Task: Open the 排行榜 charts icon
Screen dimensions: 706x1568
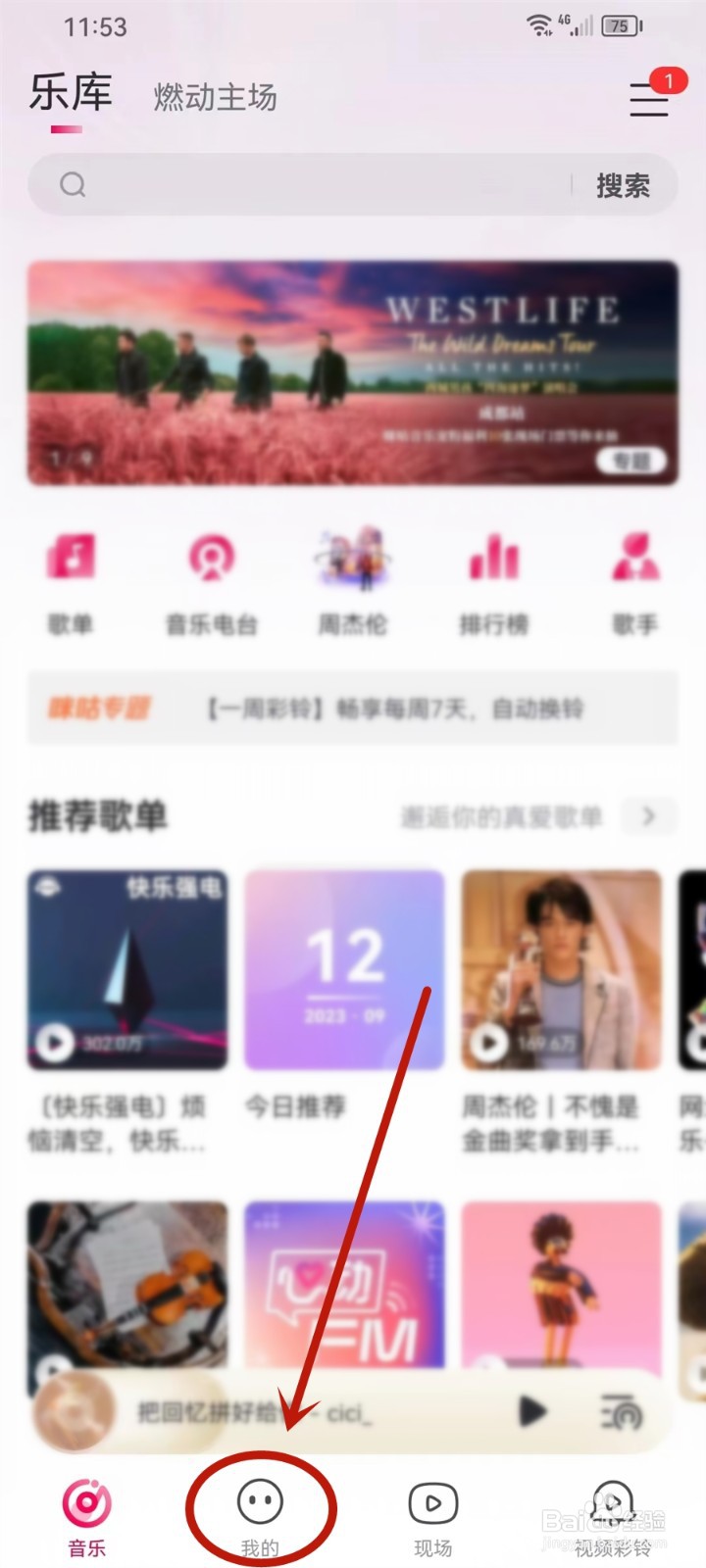Action: (494, 559)
